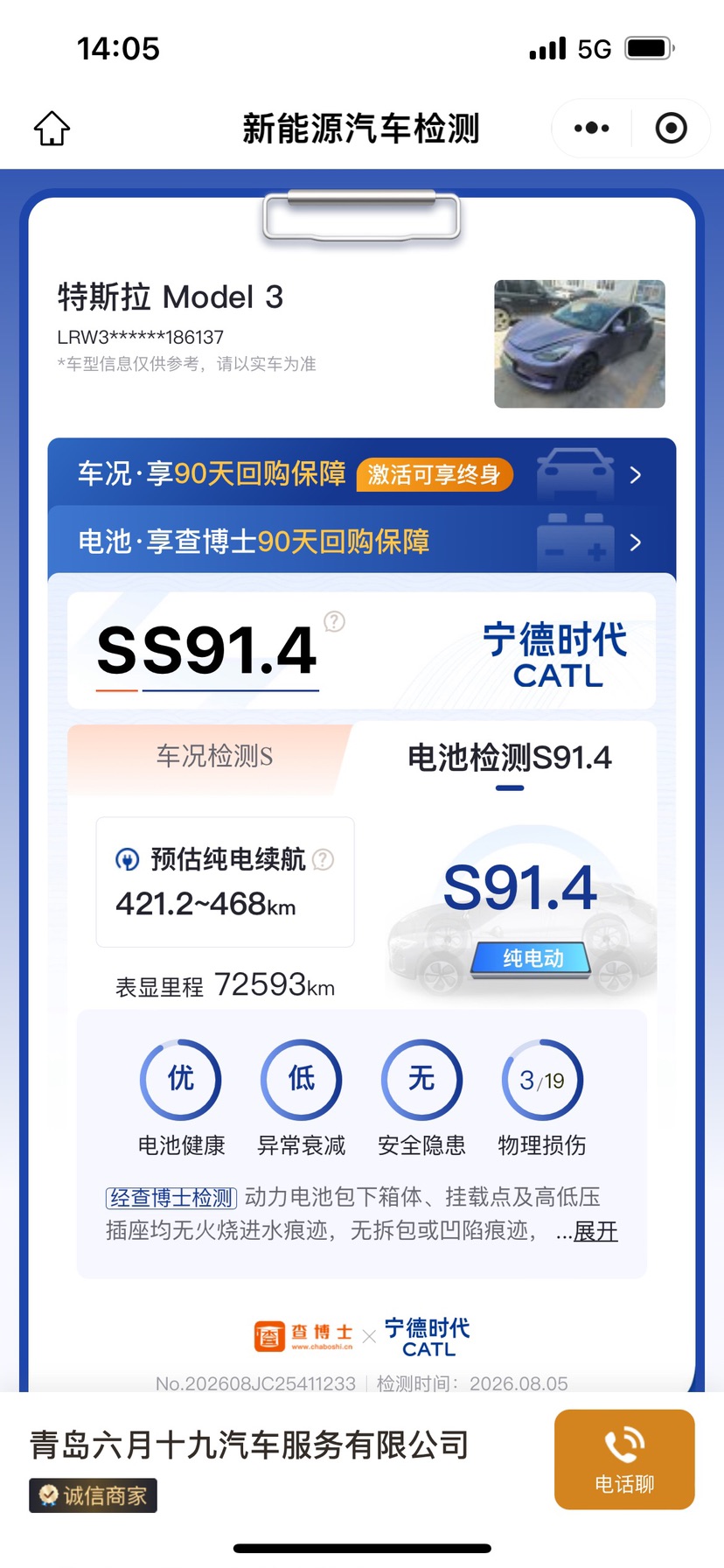
Task: Switch to the 车况检测S tab
Action: (214, 756)
